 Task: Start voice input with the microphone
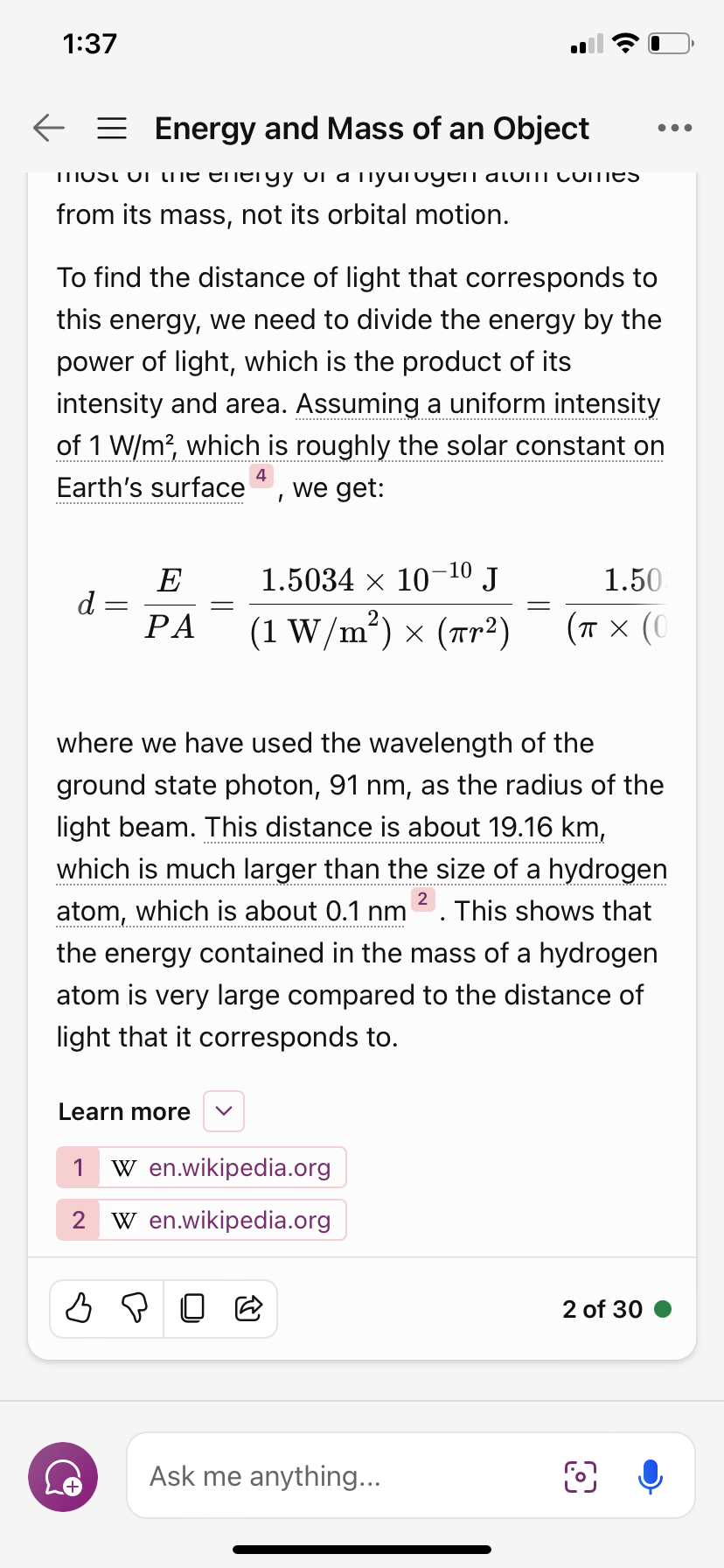(650, 1476)
